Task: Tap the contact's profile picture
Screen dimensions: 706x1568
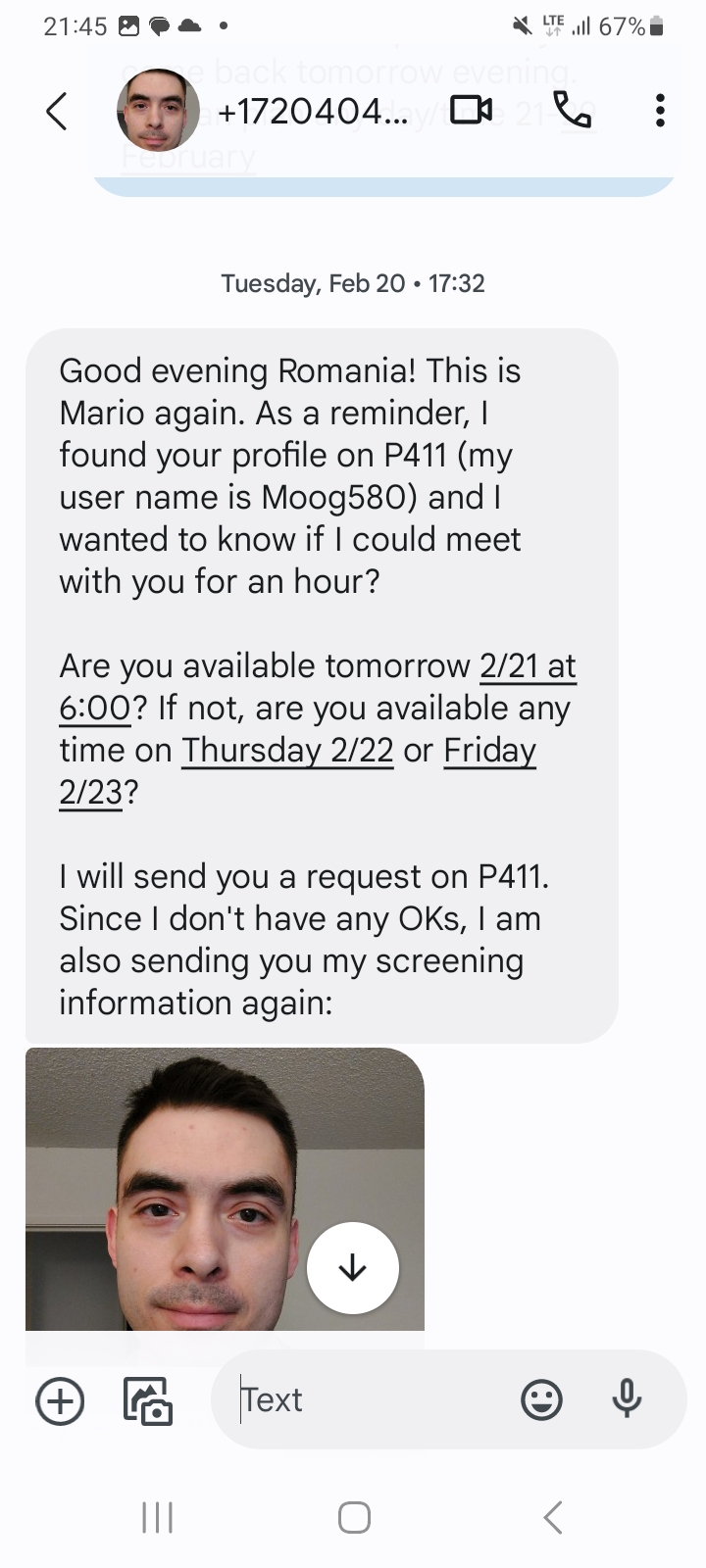Action: click(158, 111)
